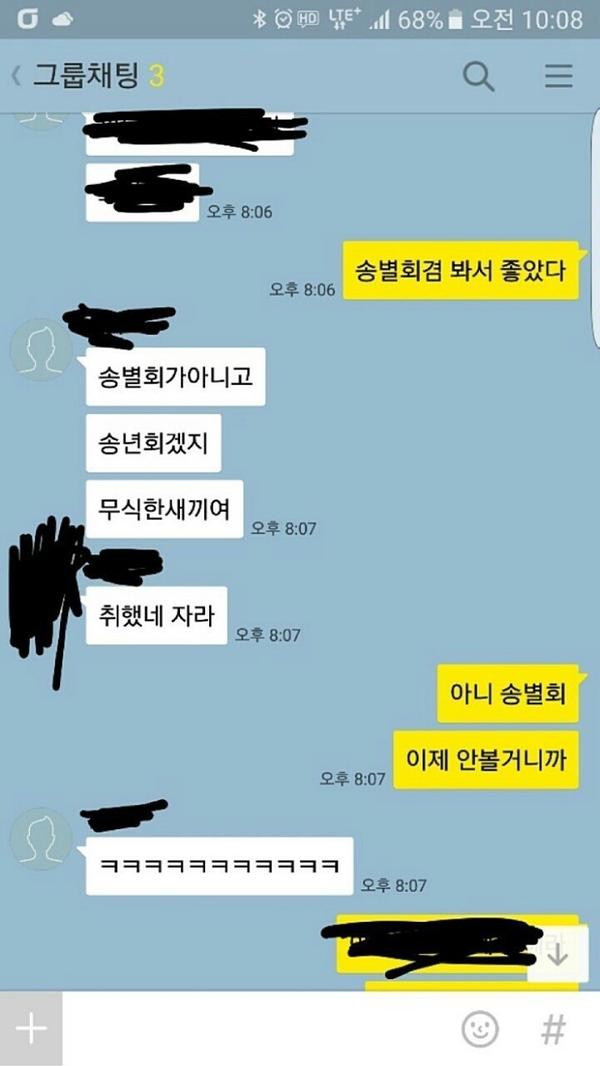Jump to the latest message
This screenshot has height=1066, width=600.
pyautogui.click(x=556, y=953)
